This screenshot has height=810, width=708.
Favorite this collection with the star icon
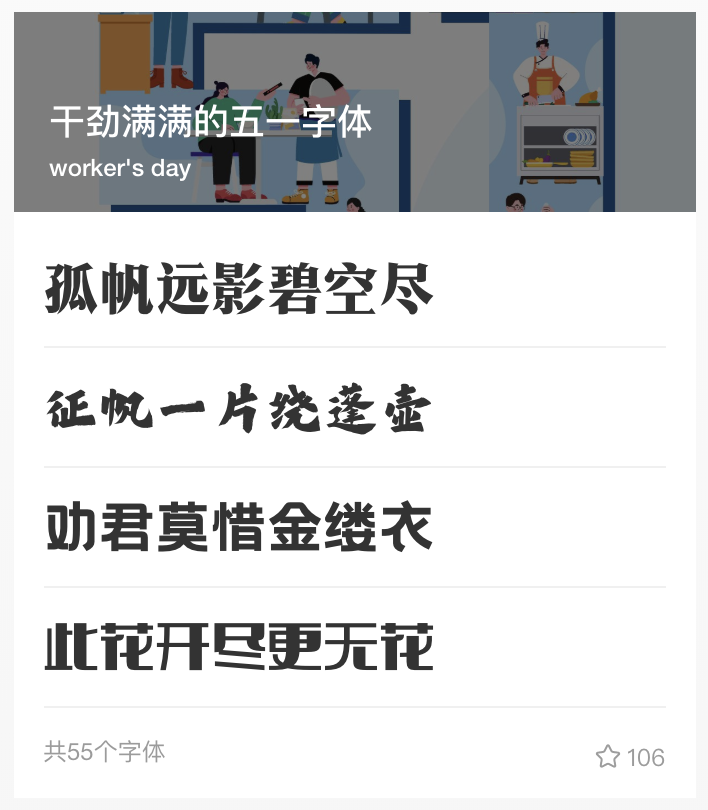click(608, 757)
